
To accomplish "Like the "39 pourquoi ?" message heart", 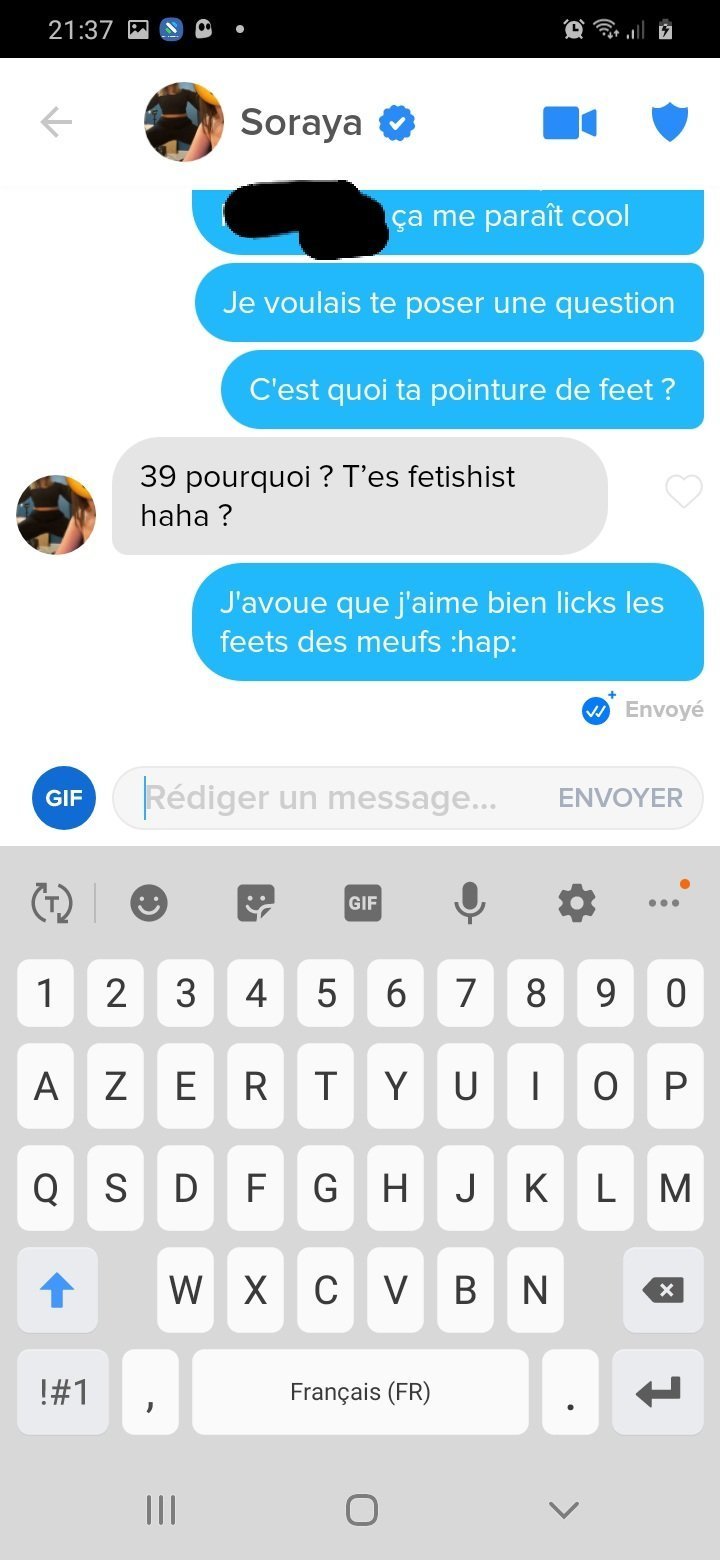I will pyautogui.click(x=684, y=491).
